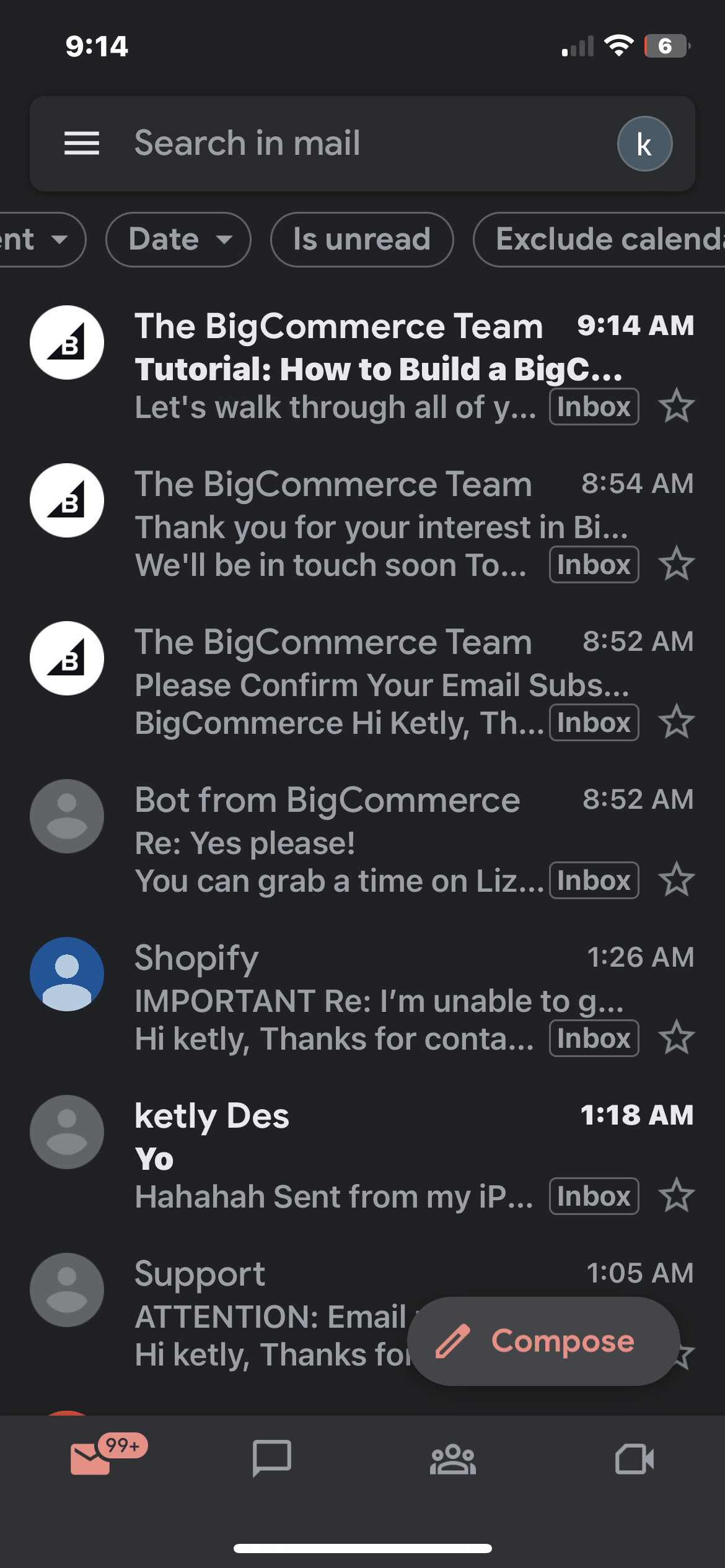Select the Is unread filter chip

(362, 240)
